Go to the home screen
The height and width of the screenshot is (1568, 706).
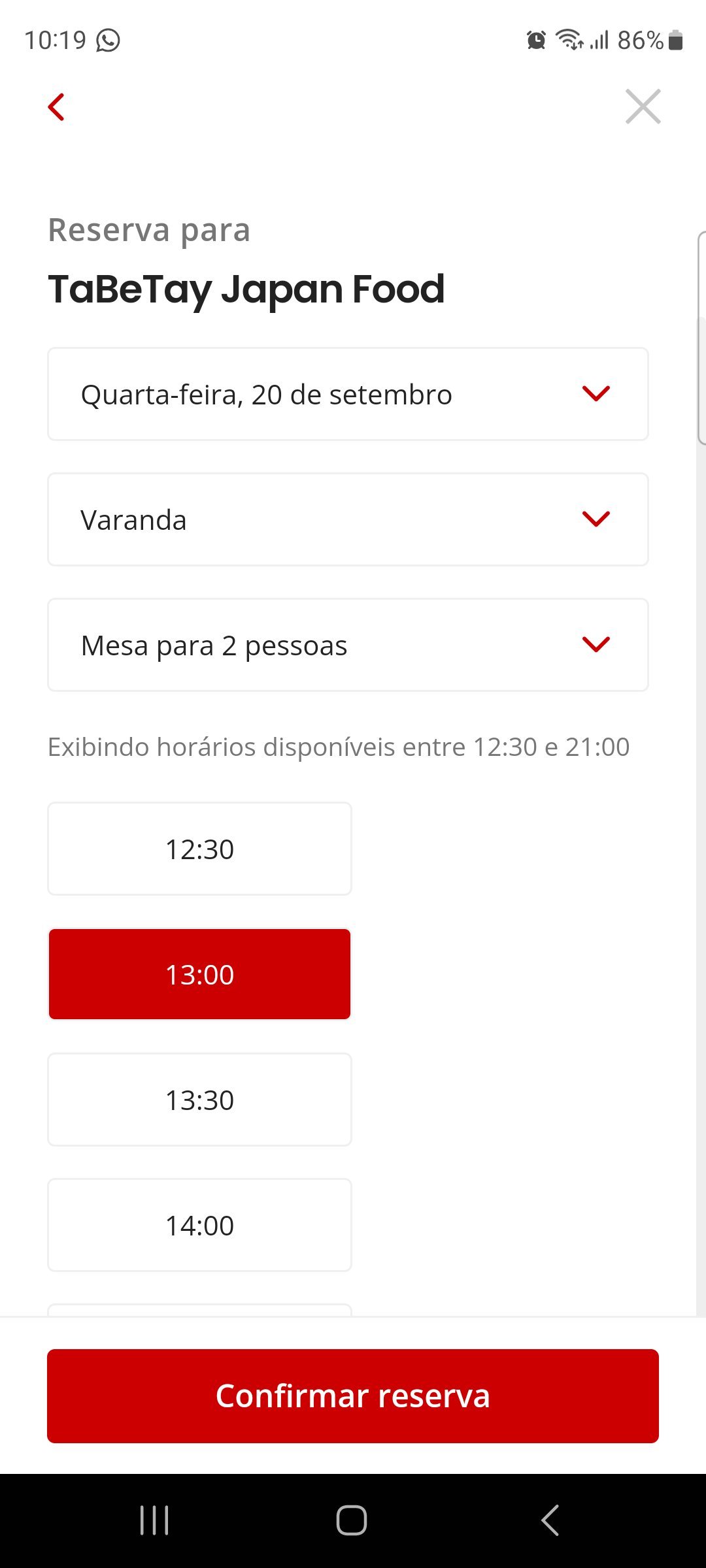coord(352,1520)
